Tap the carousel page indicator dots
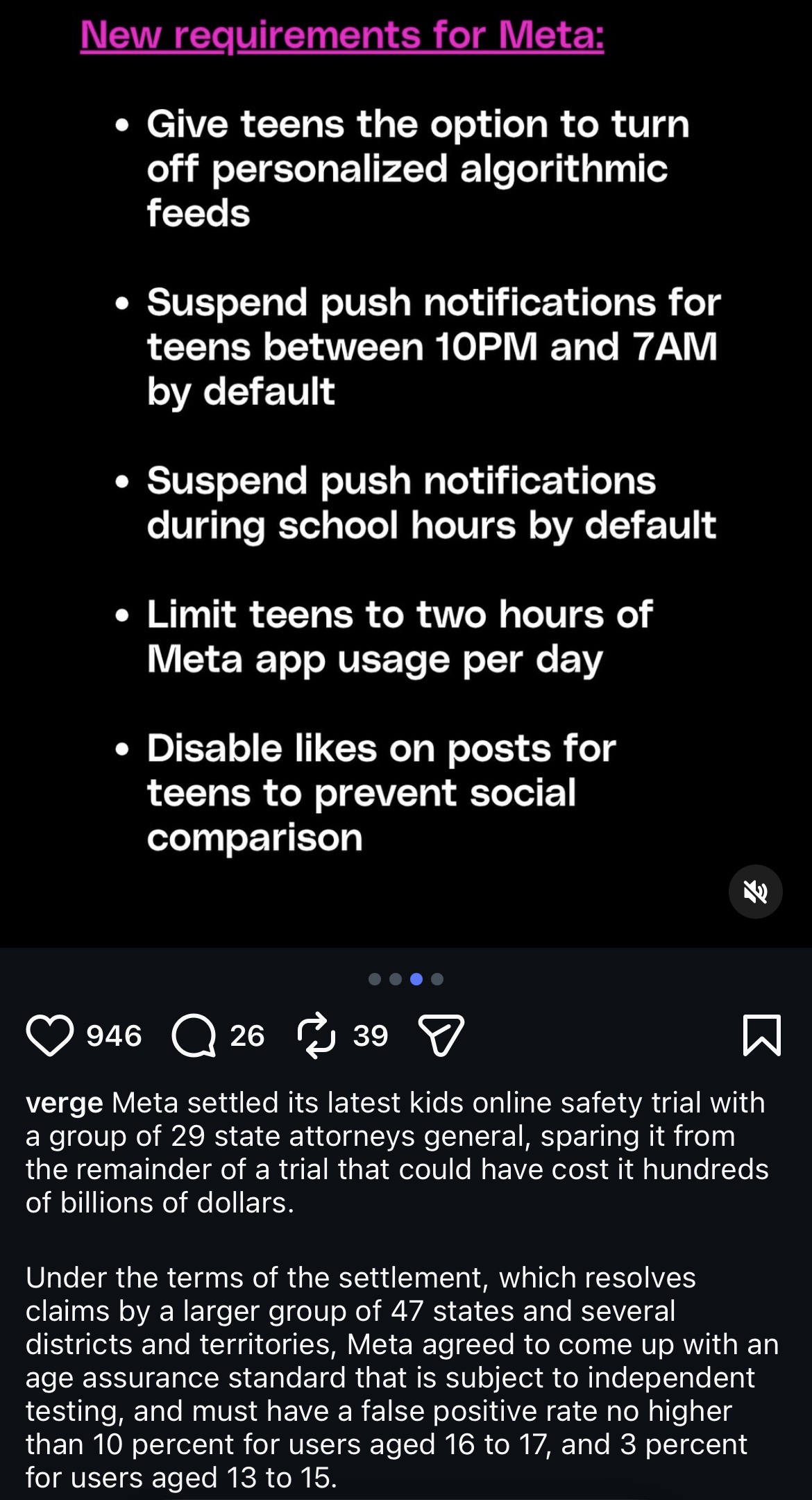The image size is (812, 1500). click(406, 979)
